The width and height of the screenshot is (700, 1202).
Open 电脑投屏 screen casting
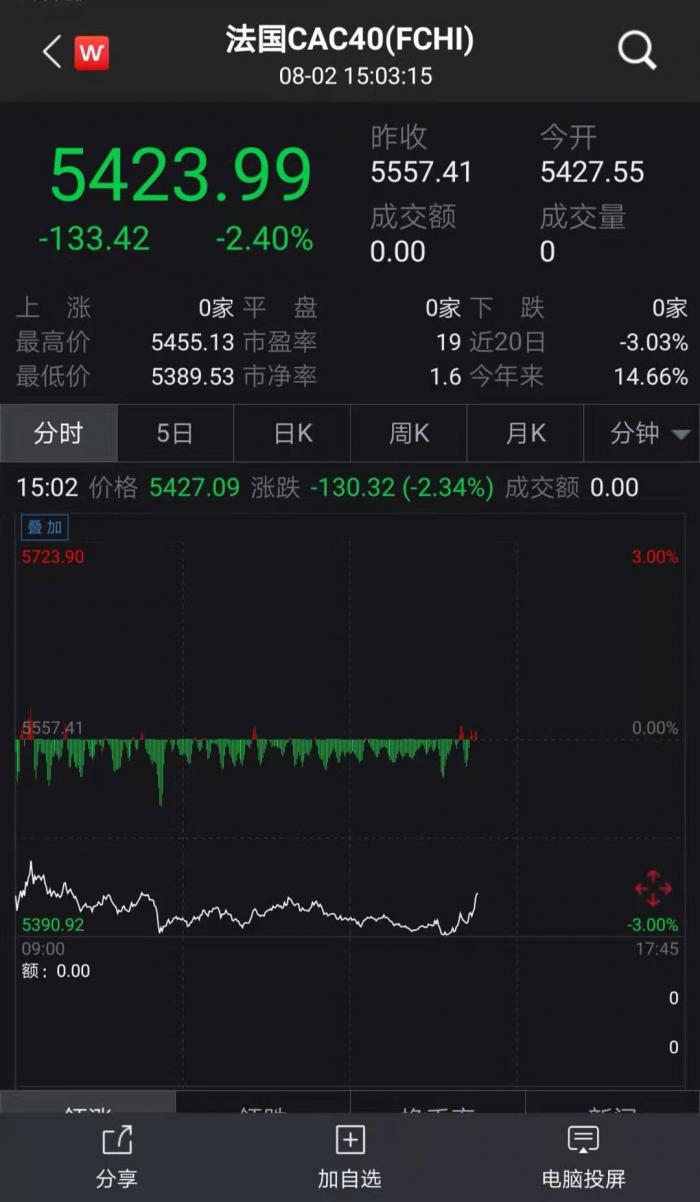pos(583,1157)
